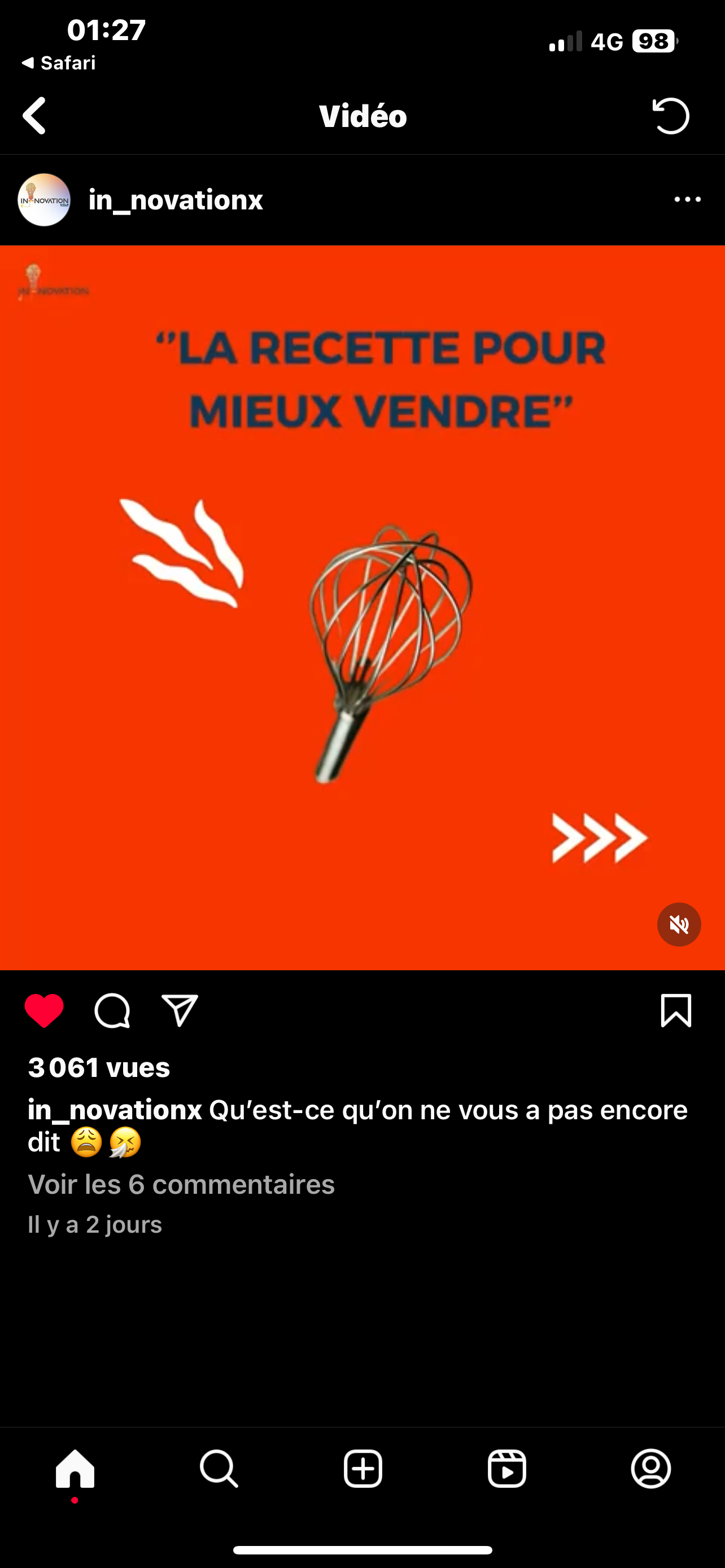Tap the refresh icon in header
This screenshot has height=1568, width=725.
coord(671,116)
